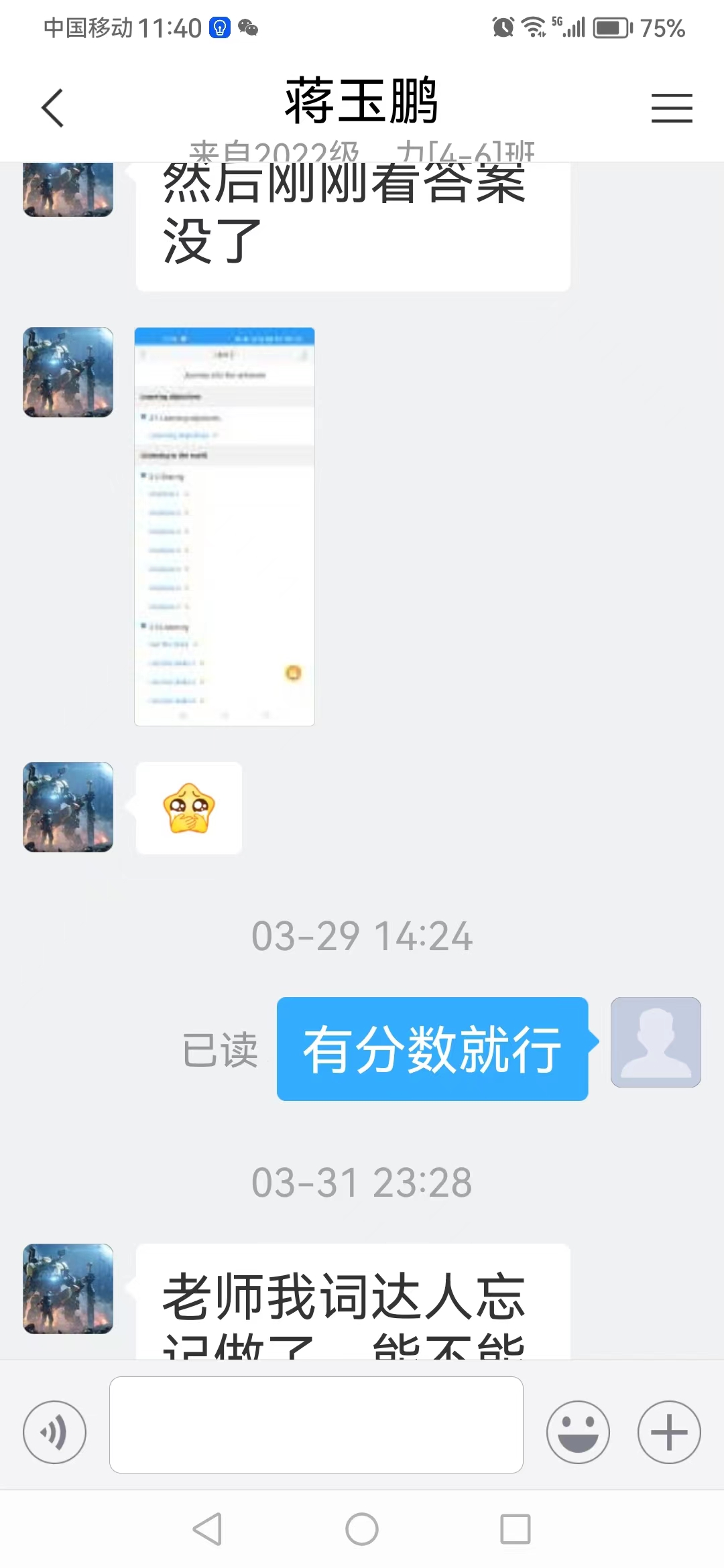724x1568 pixels.
Task: Tap the voice input icon
Action: 54,1432
